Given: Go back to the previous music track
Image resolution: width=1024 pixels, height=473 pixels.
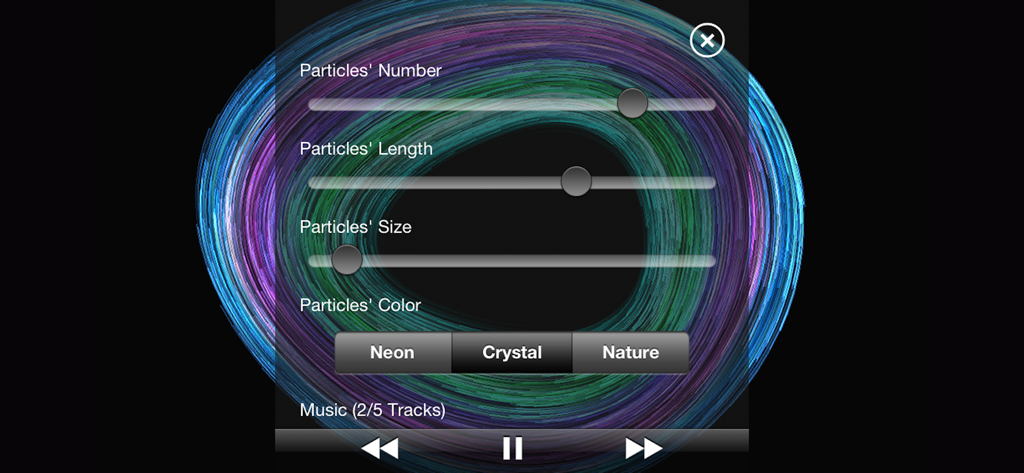Looking at the screenshot, I should (380, 448).
